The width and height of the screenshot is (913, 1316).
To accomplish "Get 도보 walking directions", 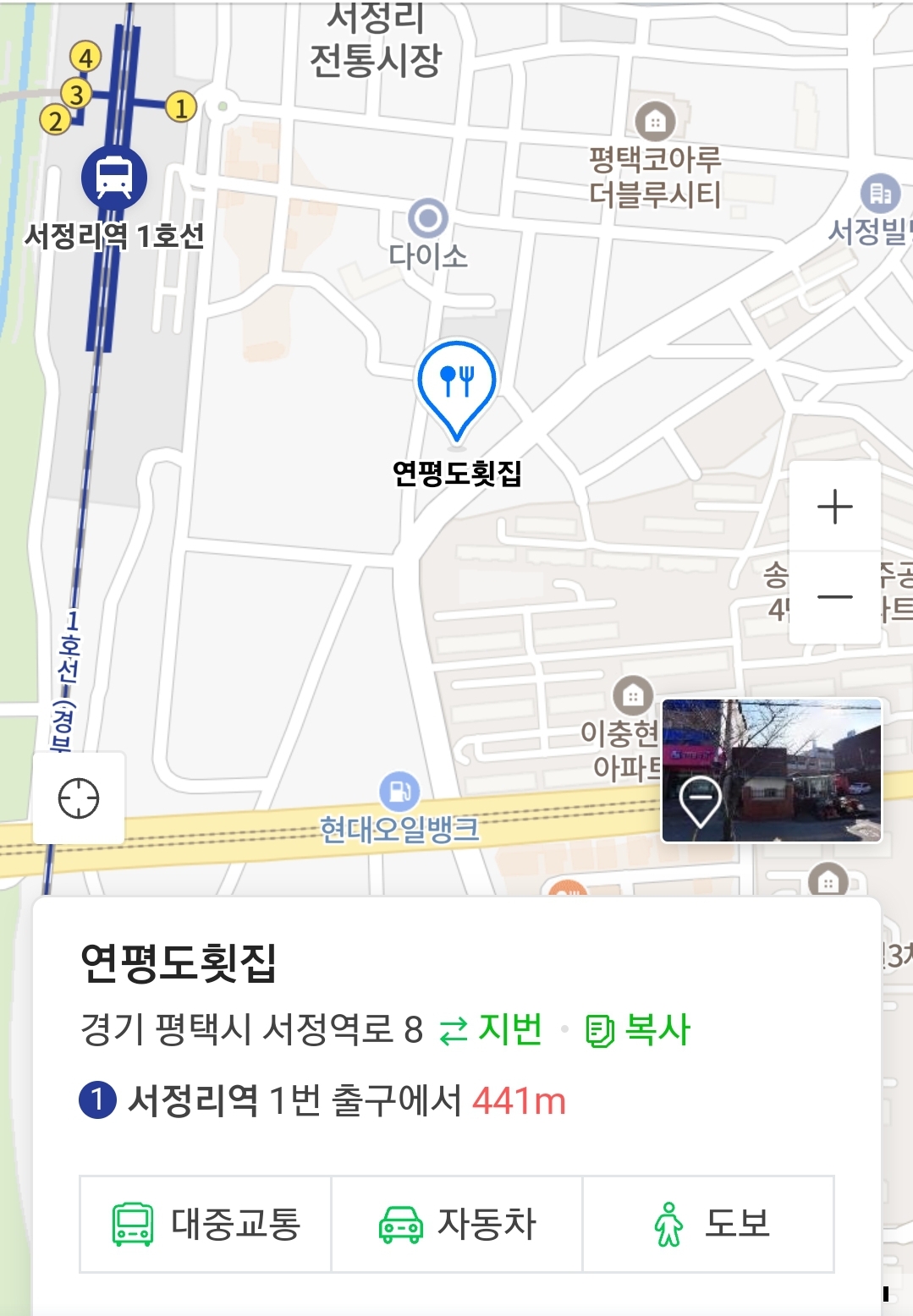I will pos(708,1224).
